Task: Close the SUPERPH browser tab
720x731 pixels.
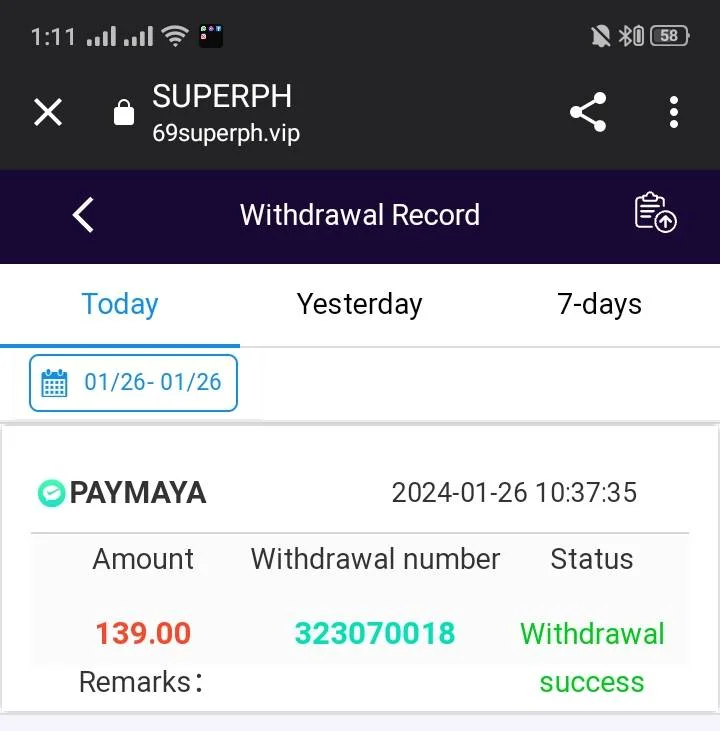Action: (48, 112)
